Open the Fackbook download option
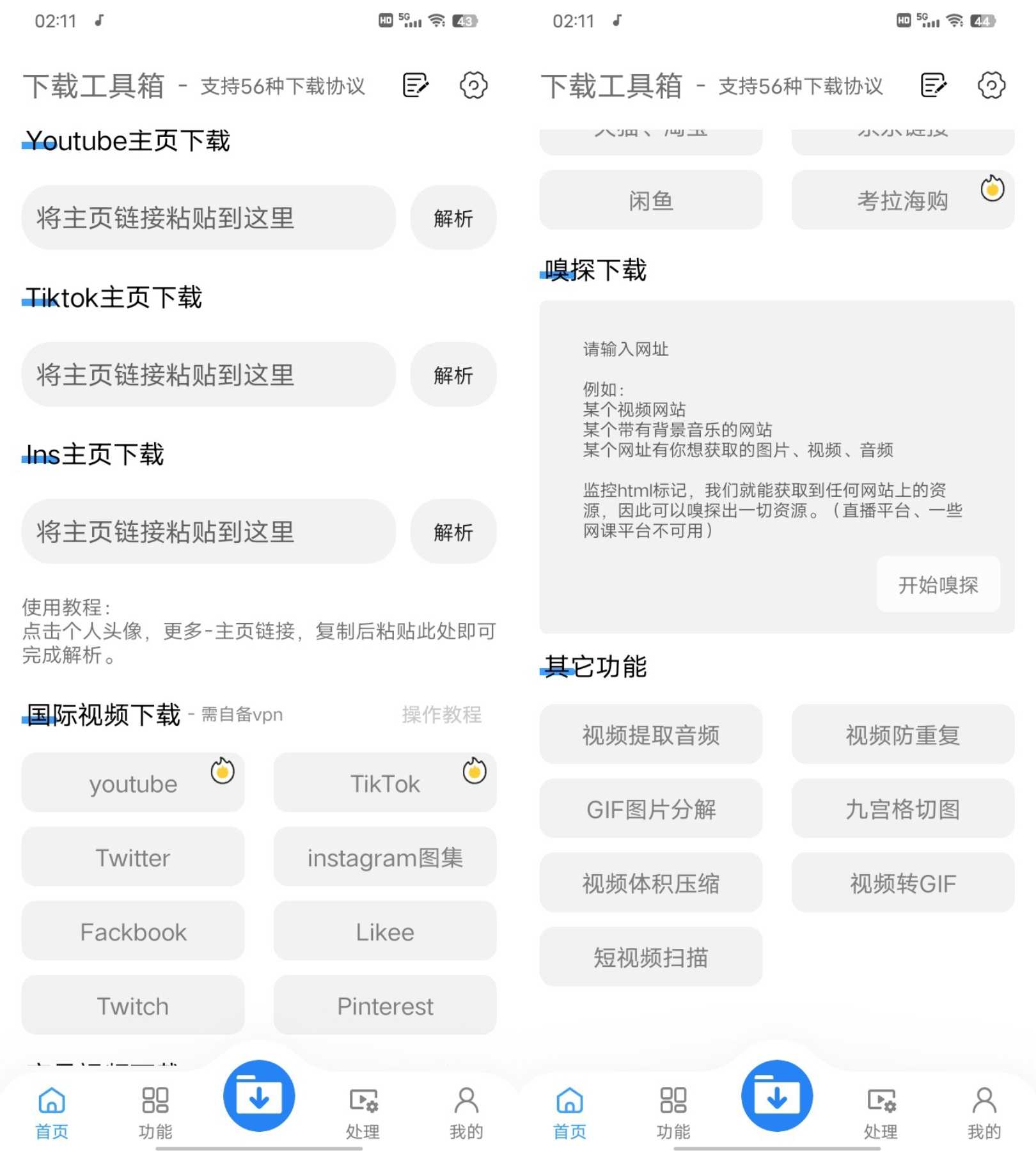The image size is (1036, 1151). coord(133,932)
